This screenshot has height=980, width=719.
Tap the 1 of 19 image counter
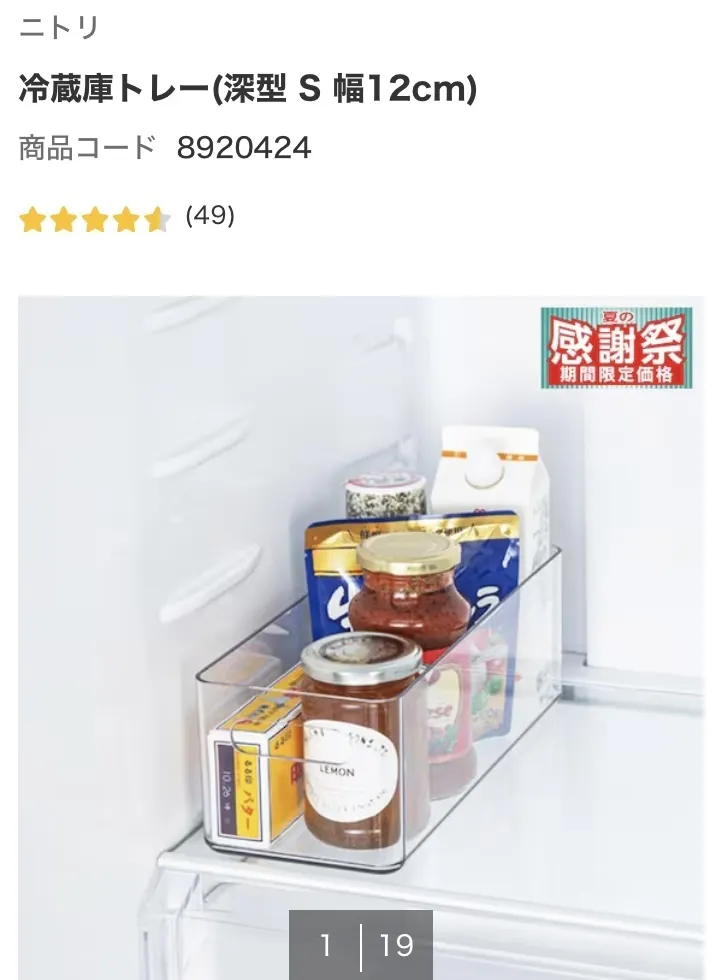click(x=361, y=944)
